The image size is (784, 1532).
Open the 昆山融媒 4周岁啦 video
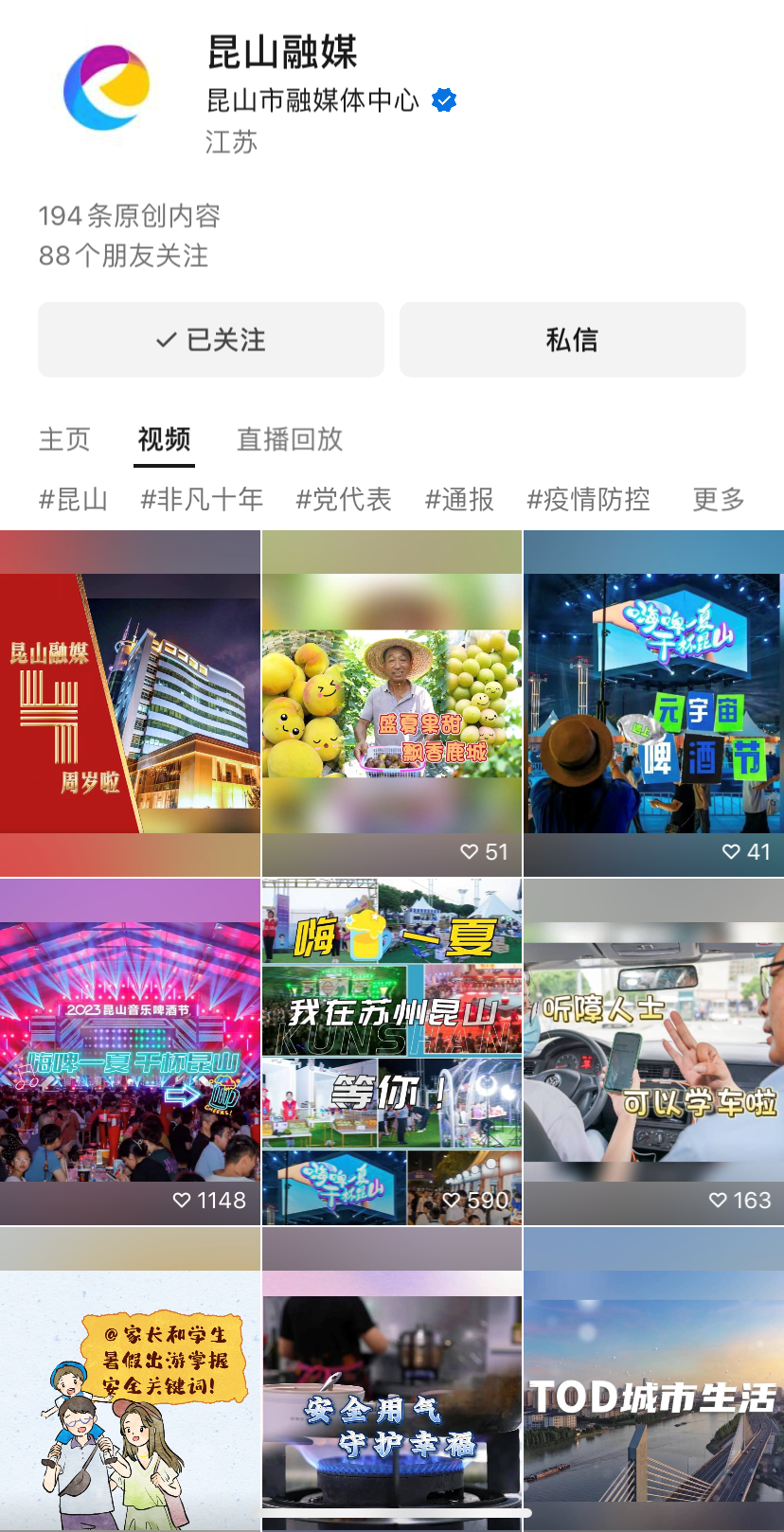[x=130, y=704]
